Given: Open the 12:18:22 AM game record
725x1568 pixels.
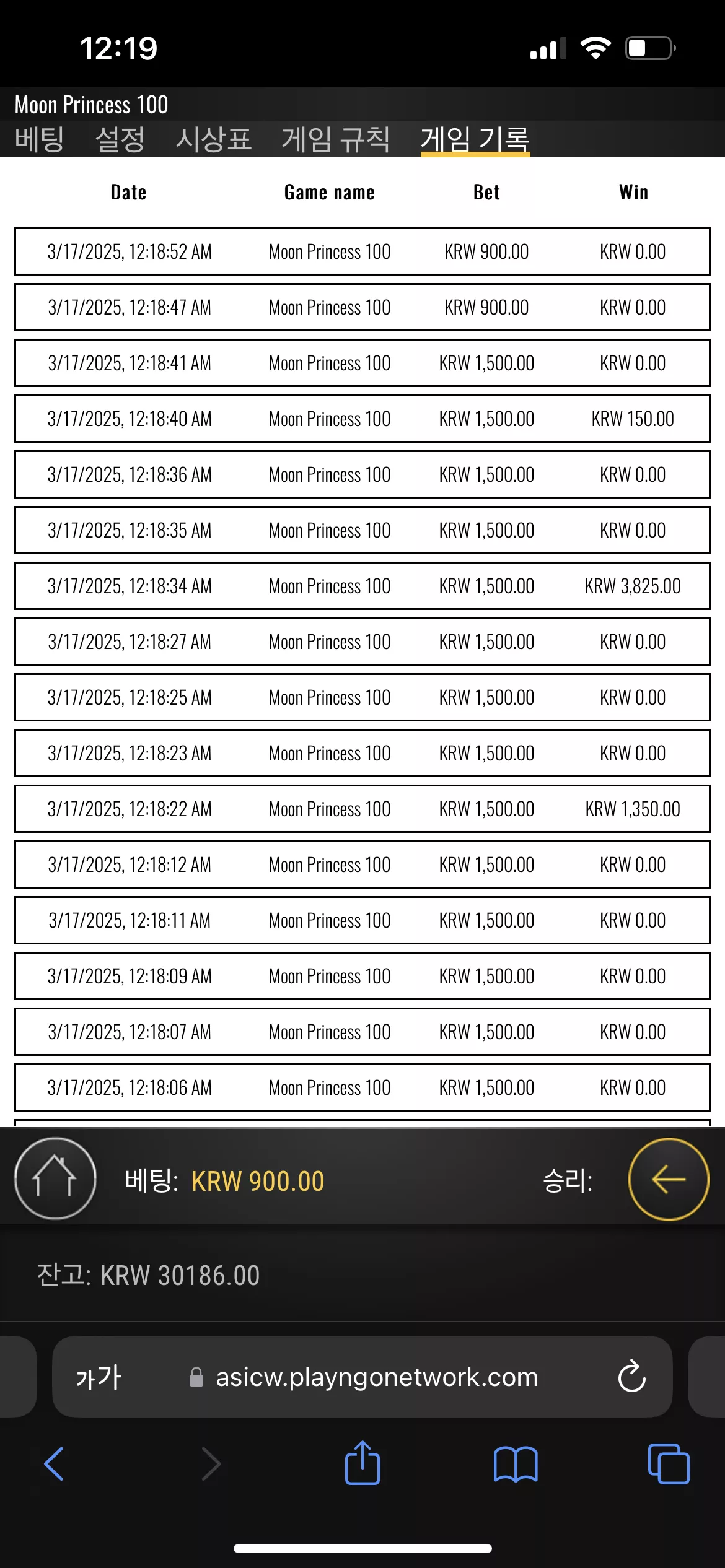Looking at the screenshot, I should 362,809.
